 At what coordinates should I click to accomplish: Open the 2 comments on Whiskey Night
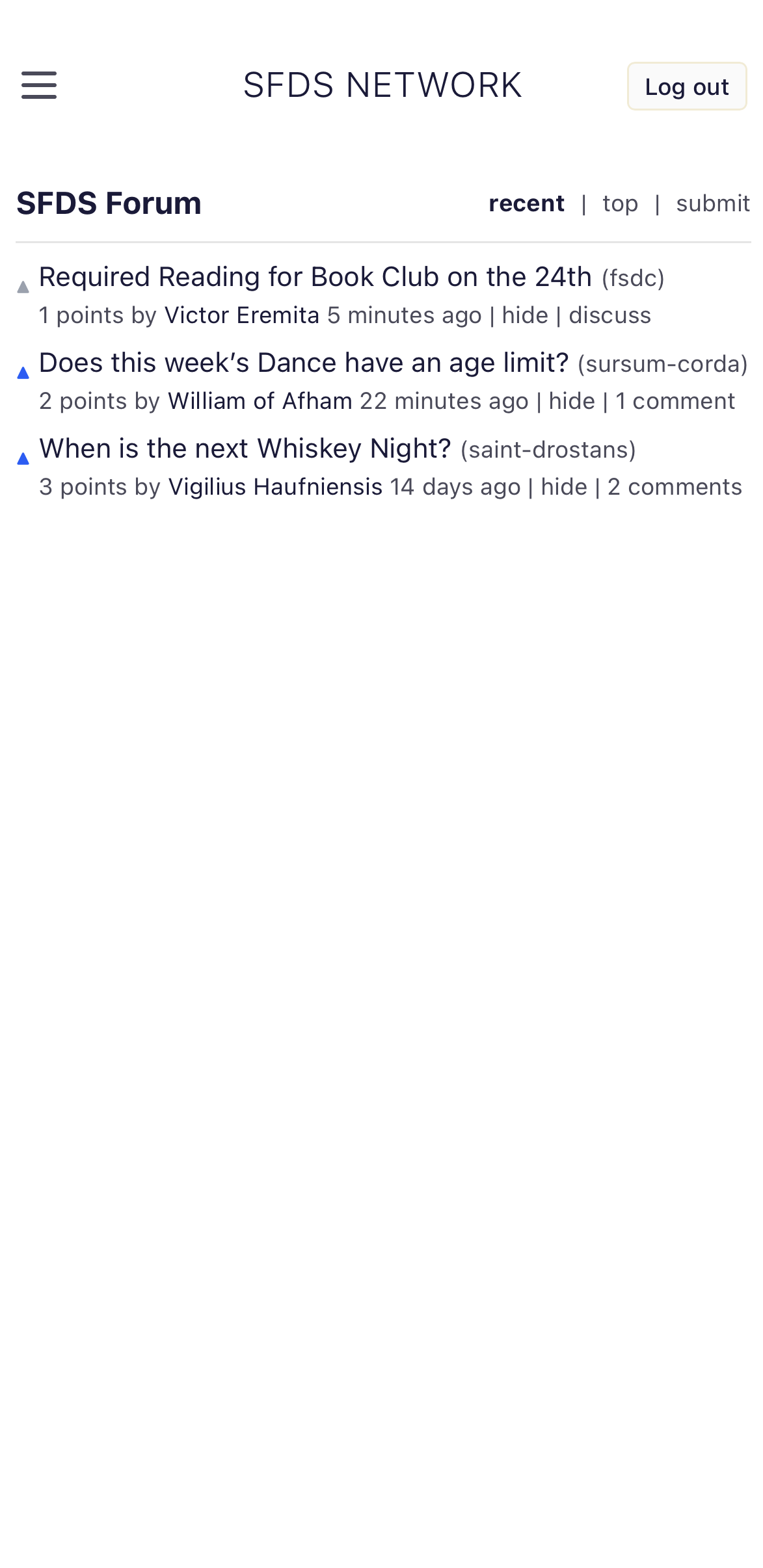(674, 487)
